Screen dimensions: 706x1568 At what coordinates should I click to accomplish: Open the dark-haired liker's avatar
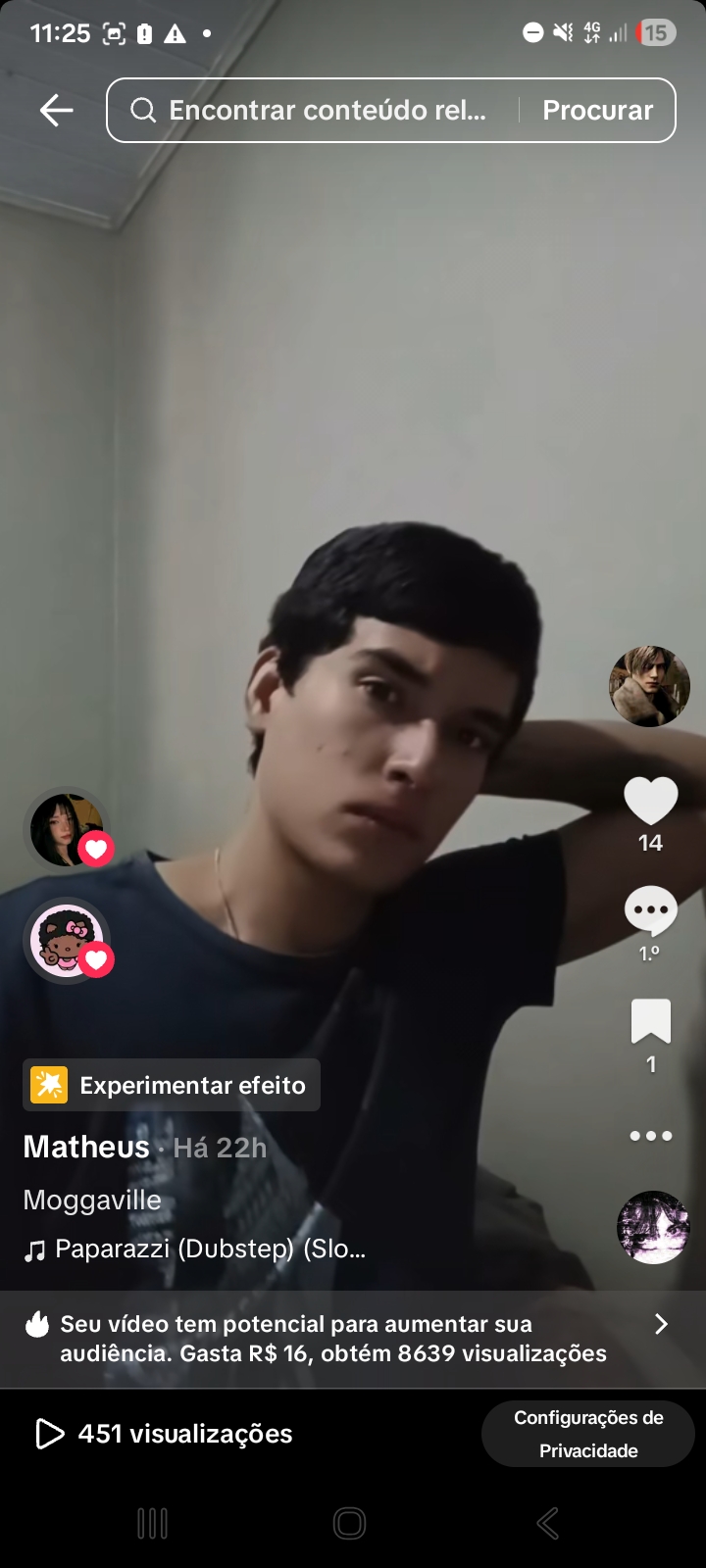coord(67,830)
